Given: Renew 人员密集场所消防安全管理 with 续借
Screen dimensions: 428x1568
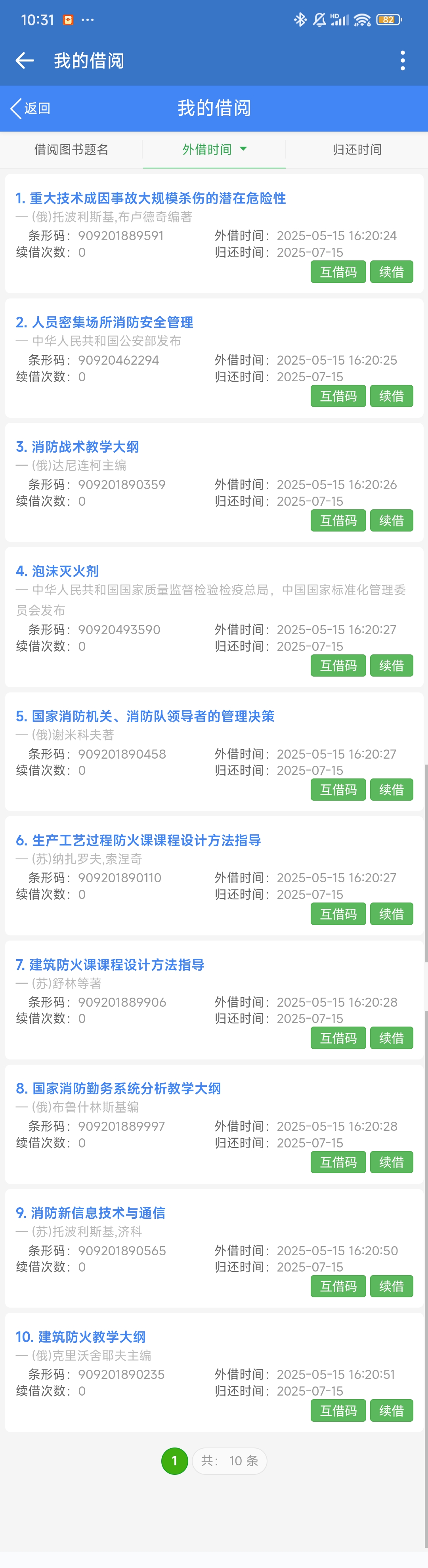Looking at the screenshot, I should pyautogui.click(x=391, y=396).
